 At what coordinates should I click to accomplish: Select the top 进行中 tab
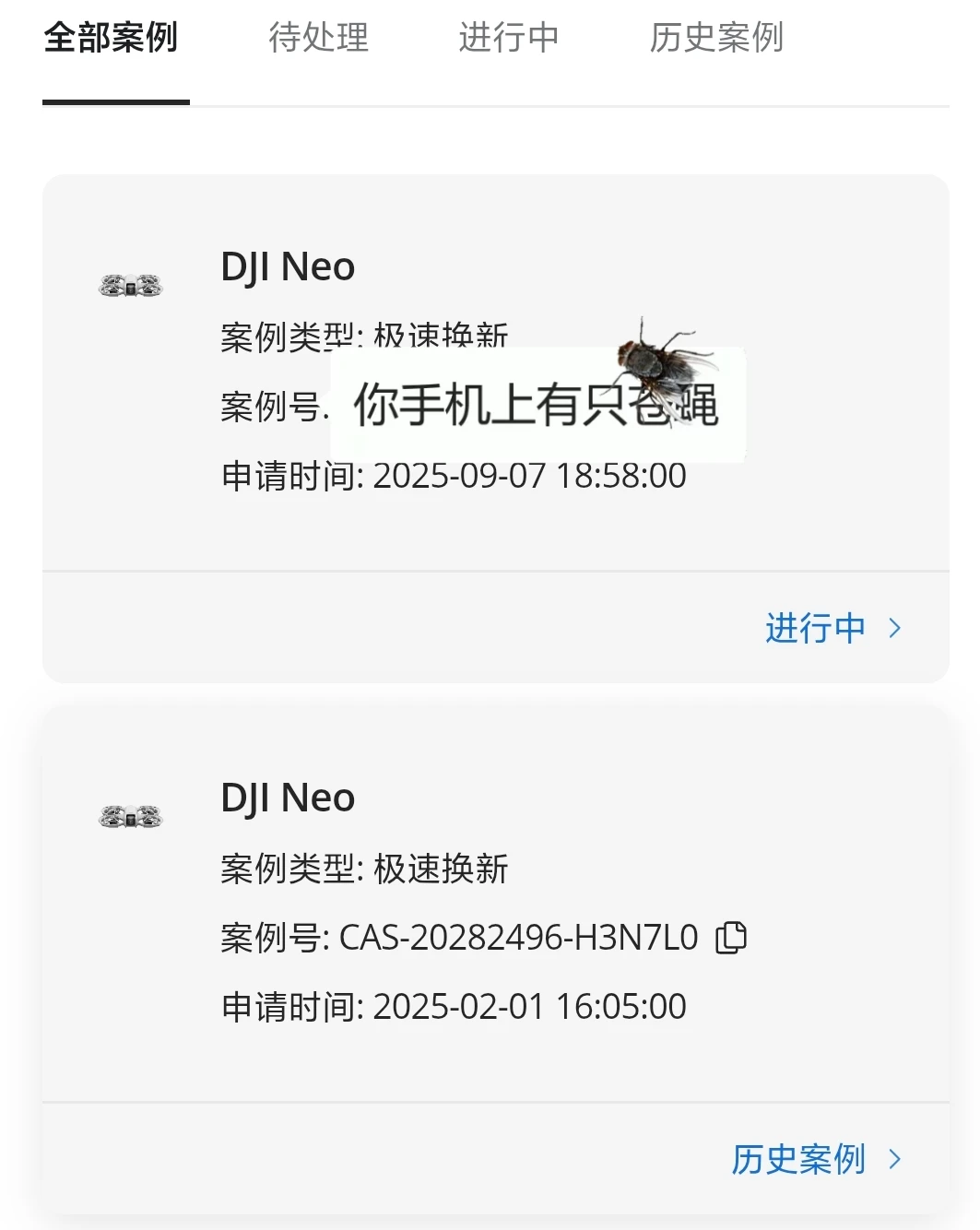click(509, 39)
